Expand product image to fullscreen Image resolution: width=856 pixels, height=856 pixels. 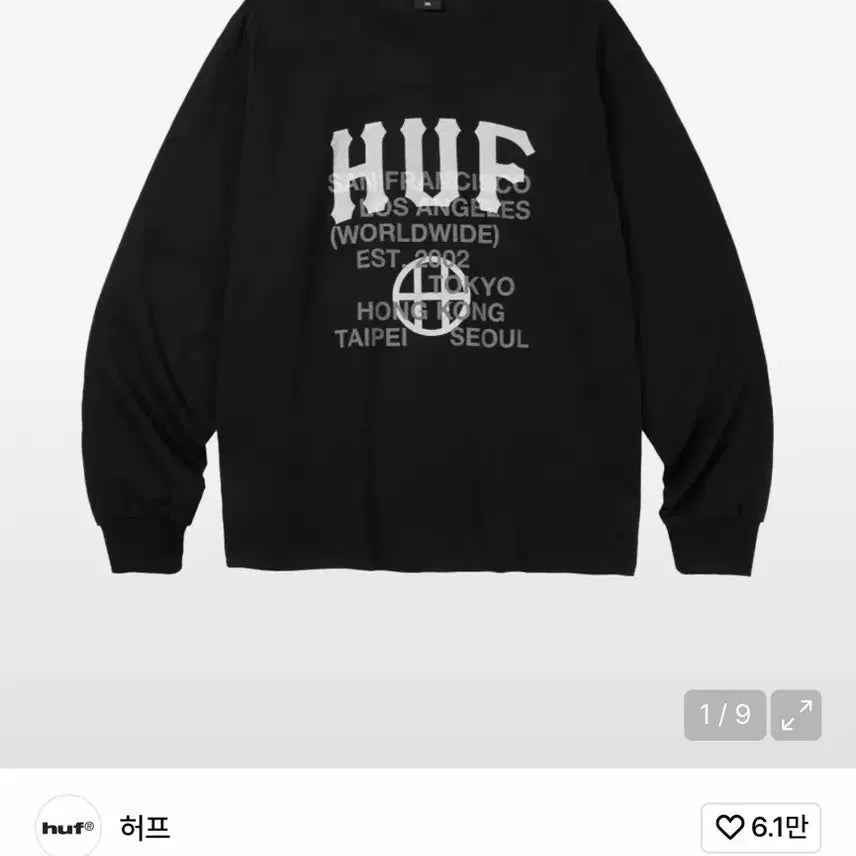[796, 715]
